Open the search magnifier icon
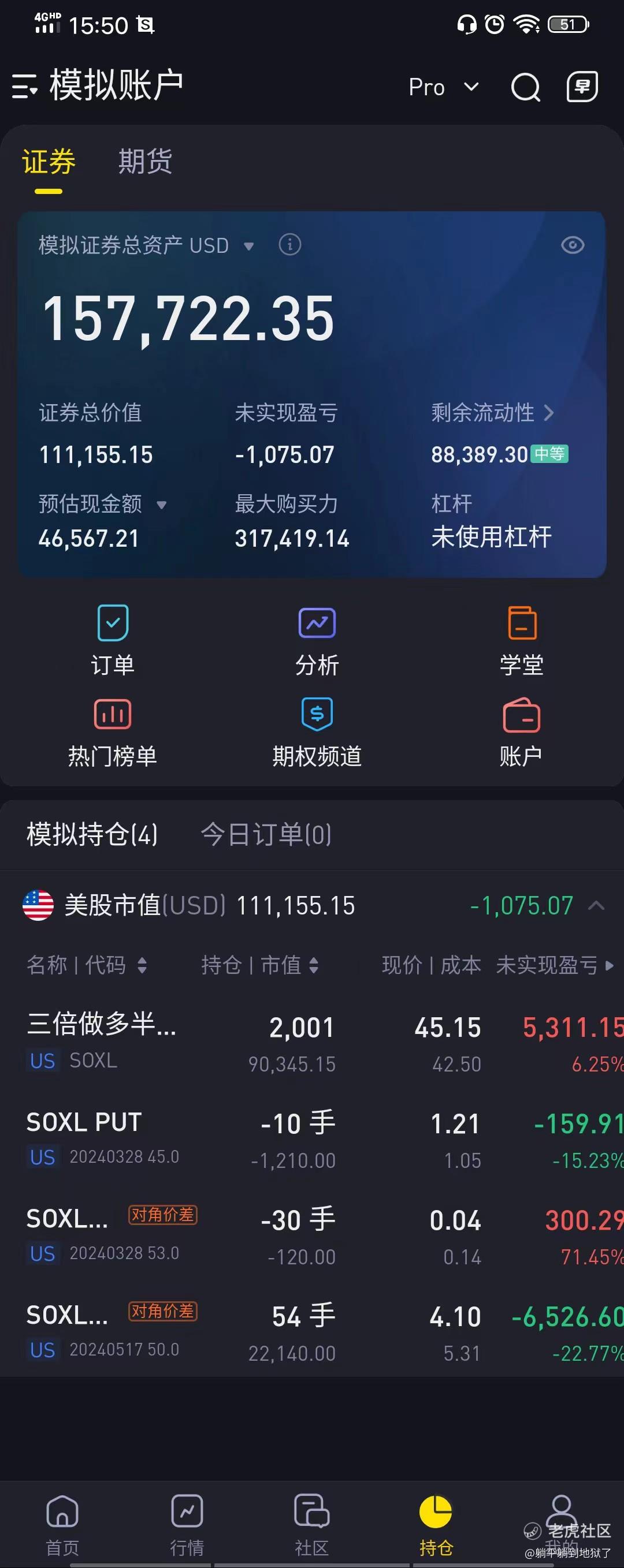This screenshot has height=1568, width=624. pyautogui.click(x=525, y=87)
